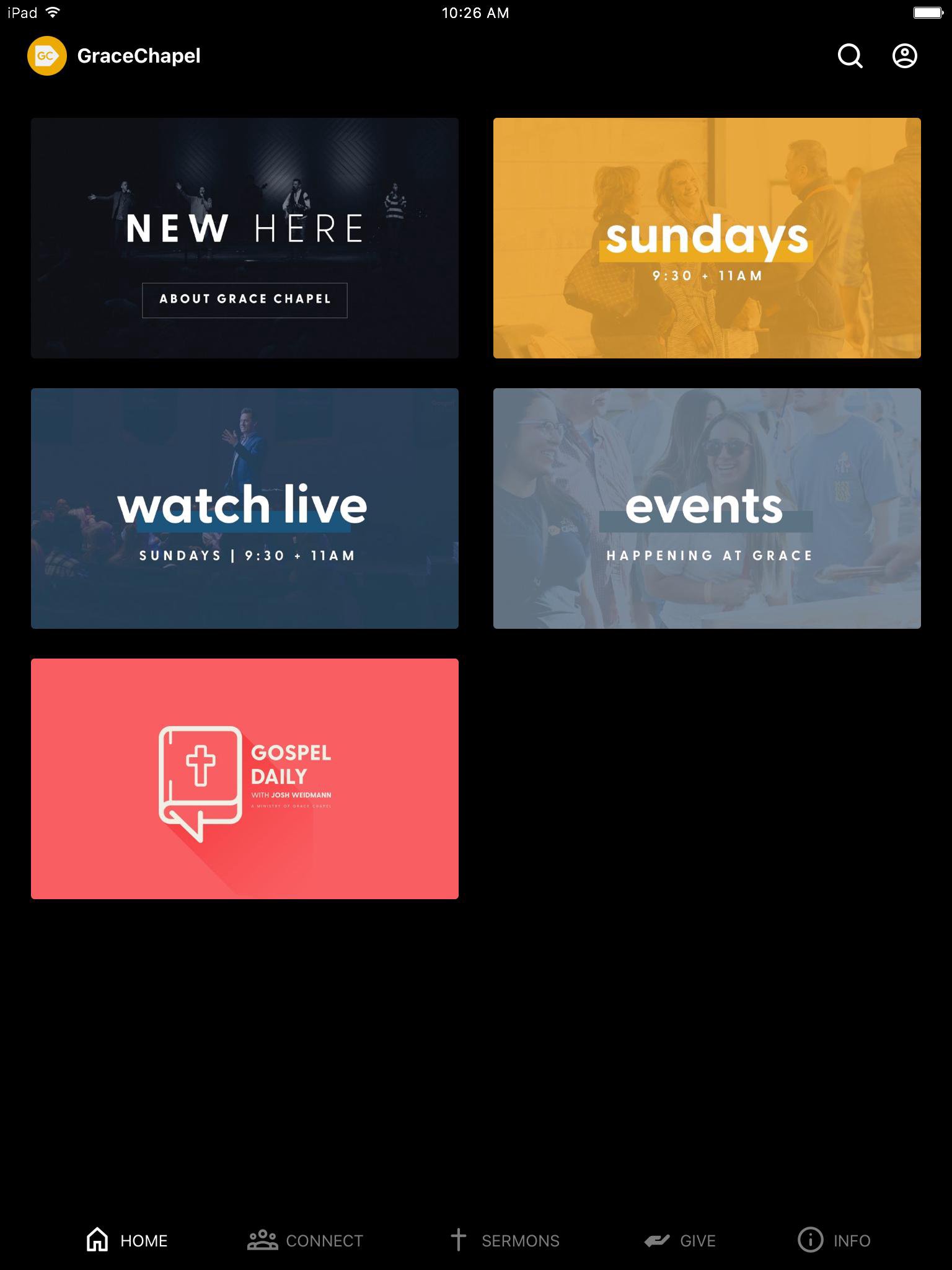952x1270 pixels.
Task: Go to the Home tab
Action: [127, 1240]
